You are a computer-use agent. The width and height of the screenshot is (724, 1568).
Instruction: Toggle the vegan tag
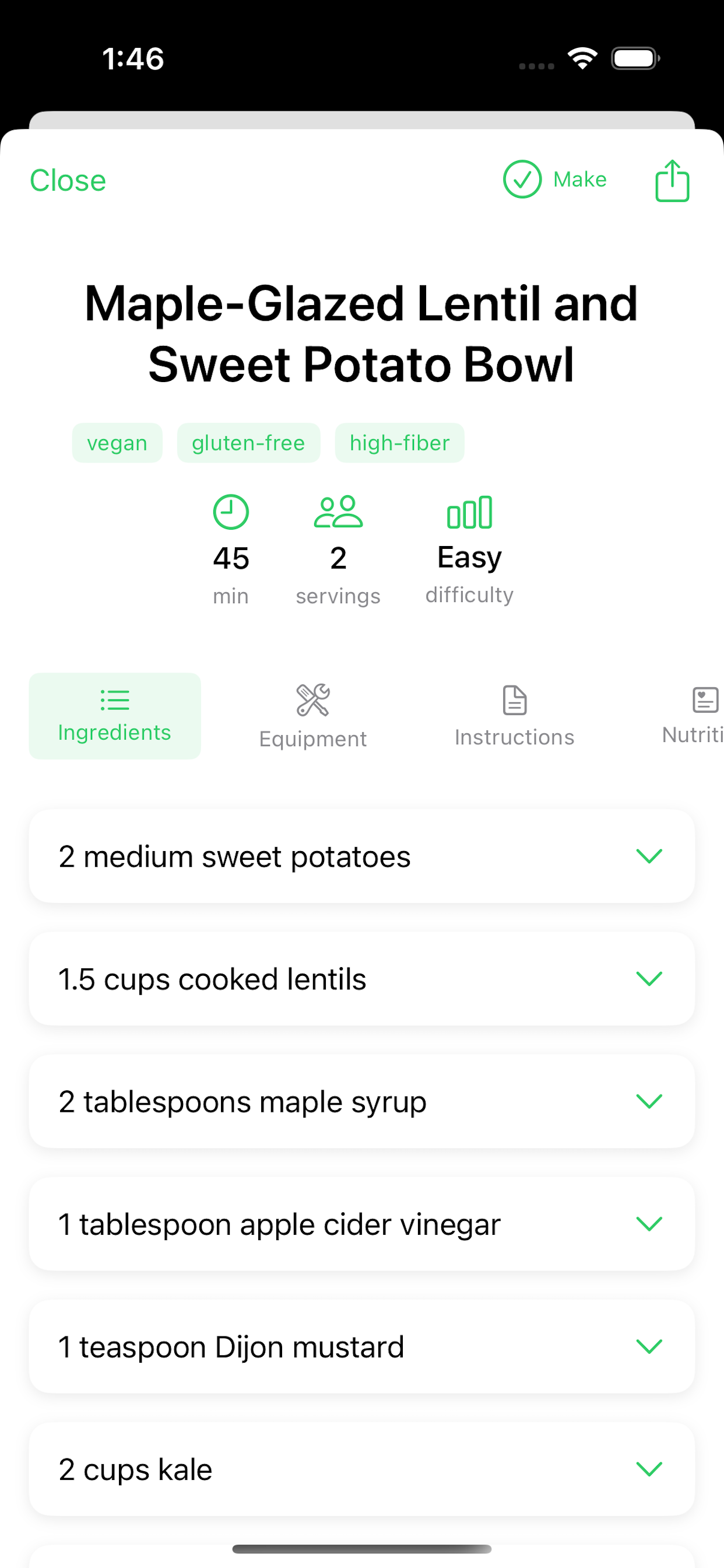pos(117,443)
